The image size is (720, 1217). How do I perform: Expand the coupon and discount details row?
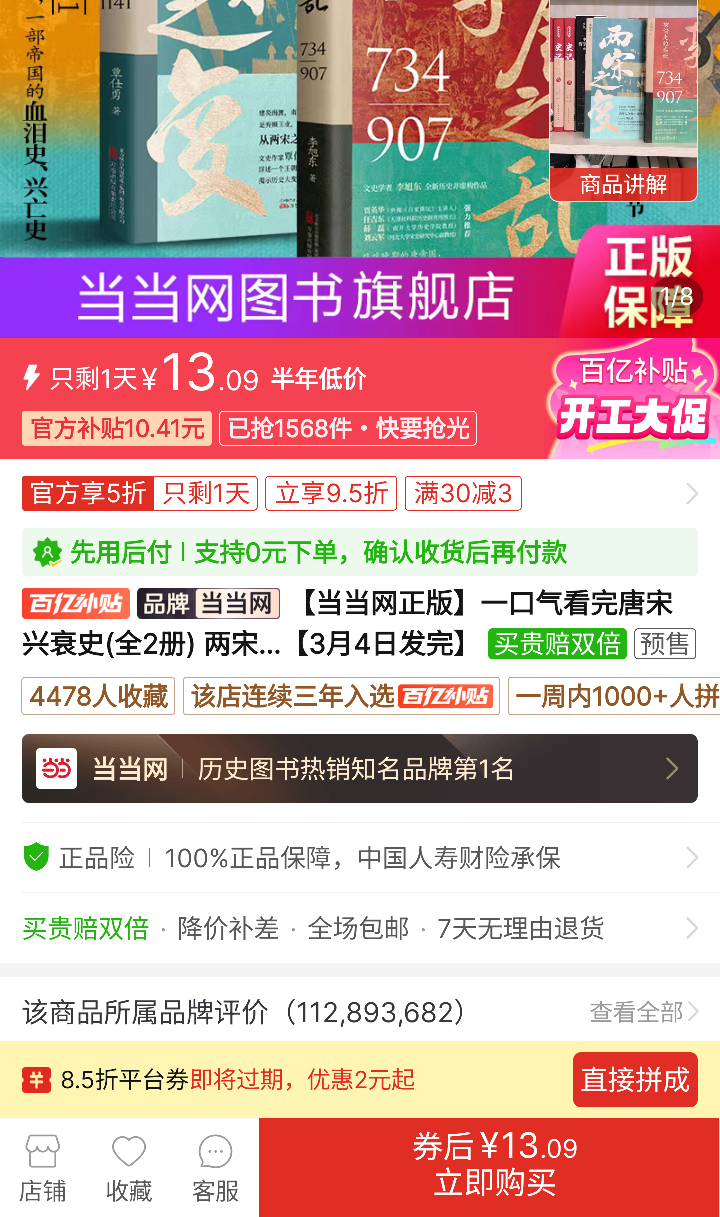click(690, 493)
